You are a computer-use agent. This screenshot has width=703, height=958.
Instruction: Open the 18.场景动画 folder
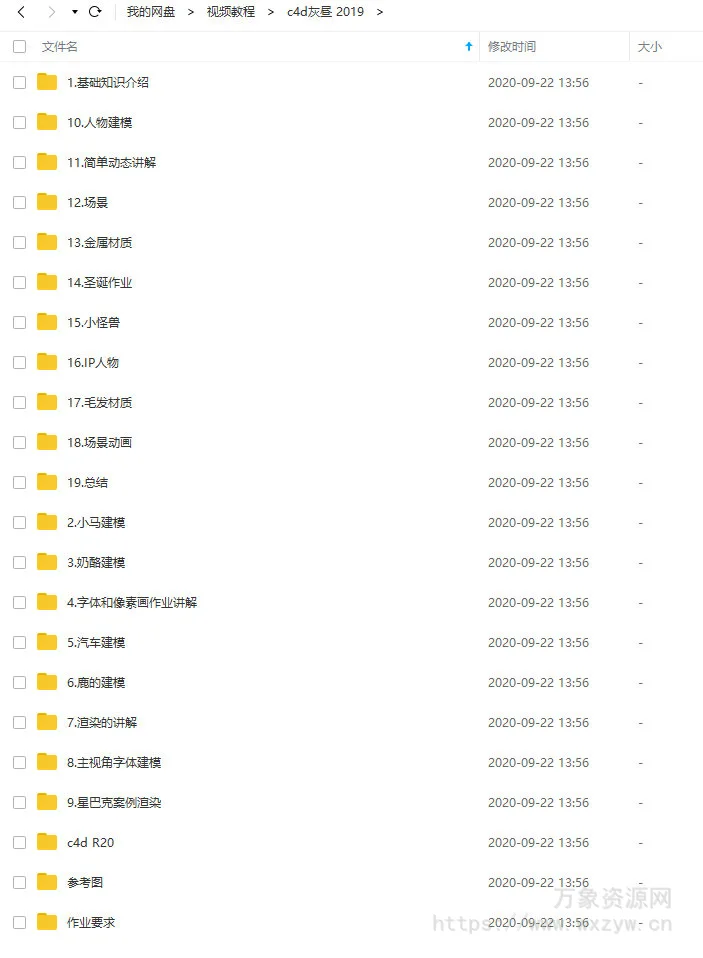(99, 443)
